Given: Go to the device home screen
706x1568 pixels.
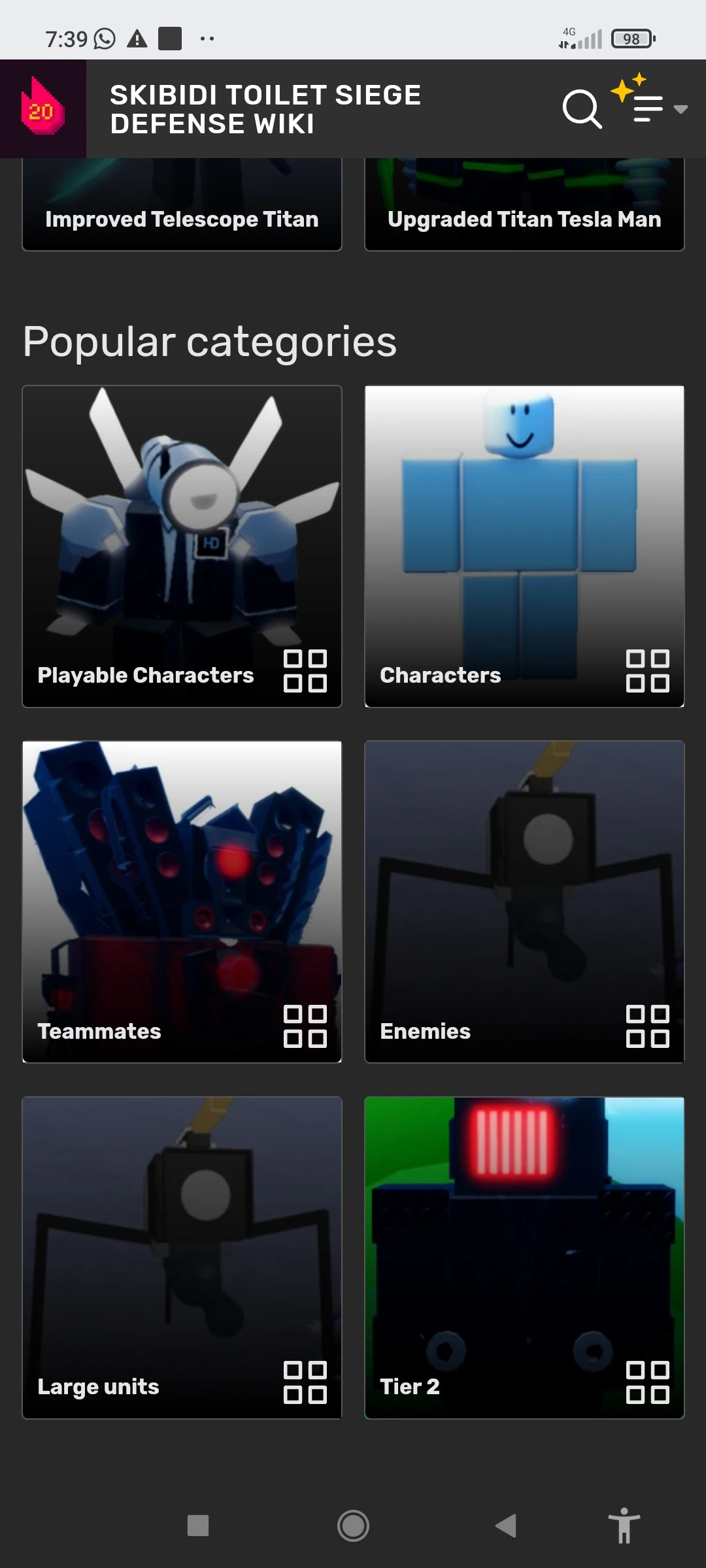Looking at the screenshot, I should pyautogui.click(x=353, y=1526).
